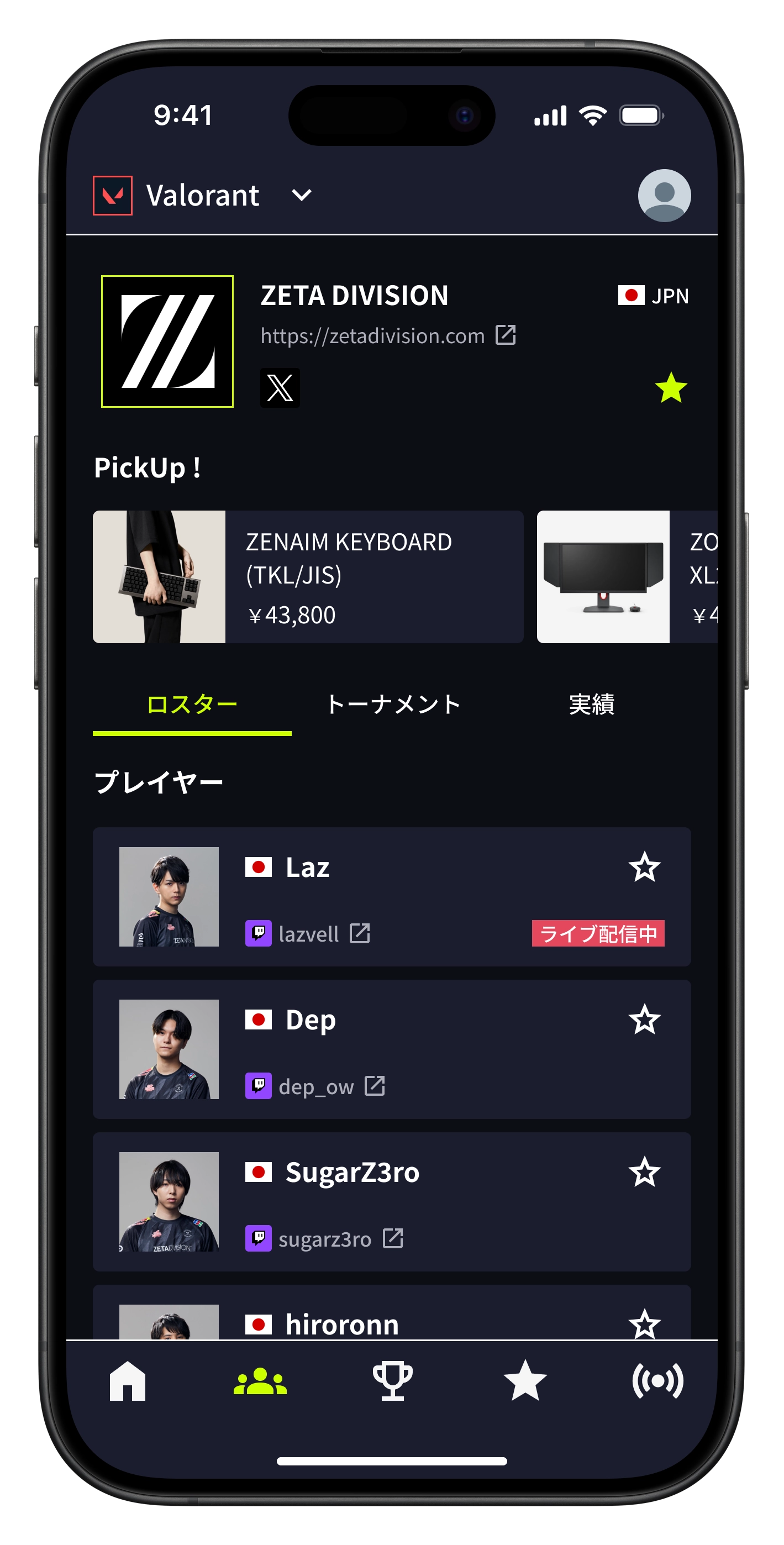Favorite player Dep with the star
784x1545 pixels.
(x=644, y=1019)
